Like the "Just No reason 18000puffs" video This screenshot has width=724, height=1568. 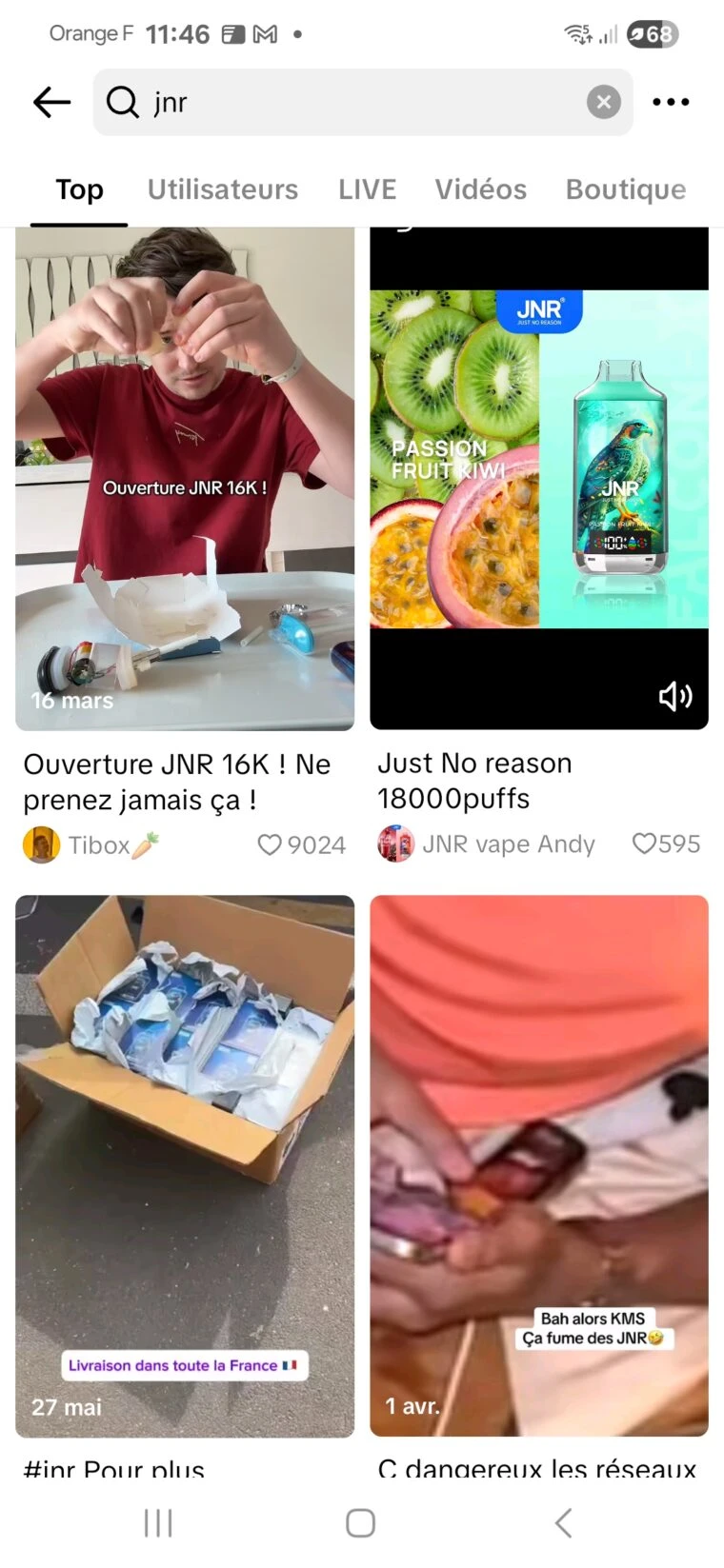[645, 844]
